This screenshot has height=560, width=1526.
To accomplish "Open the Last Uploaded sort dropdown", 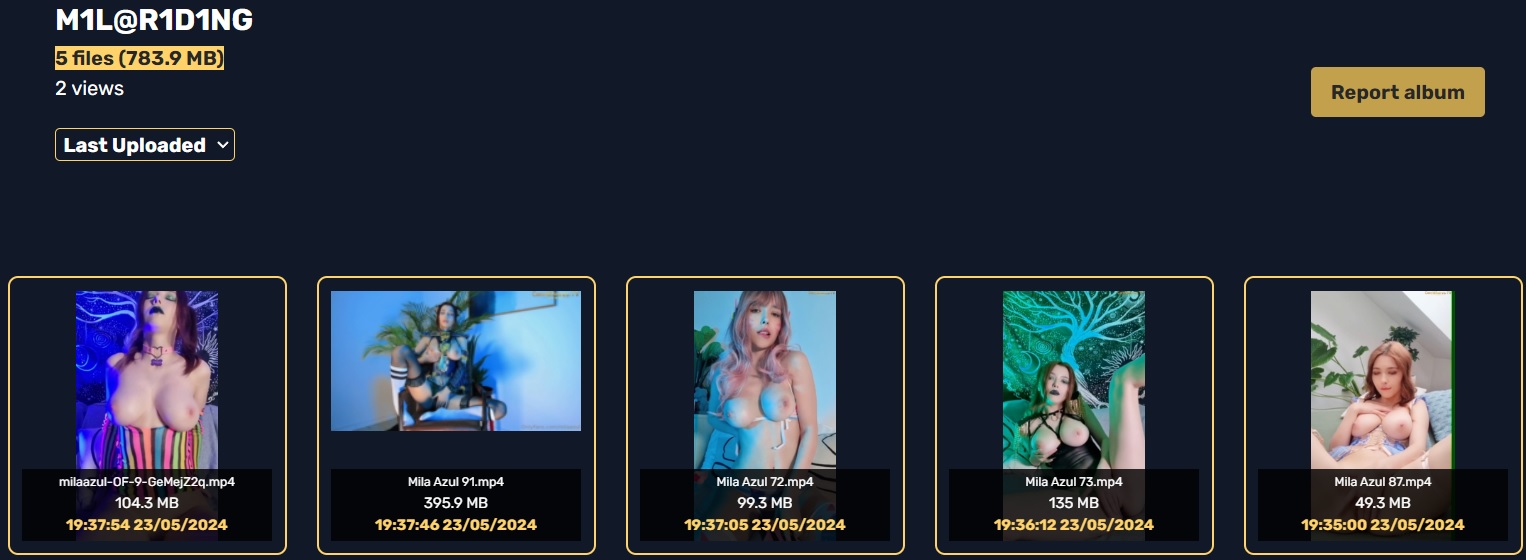I will (x=145, y=145).
